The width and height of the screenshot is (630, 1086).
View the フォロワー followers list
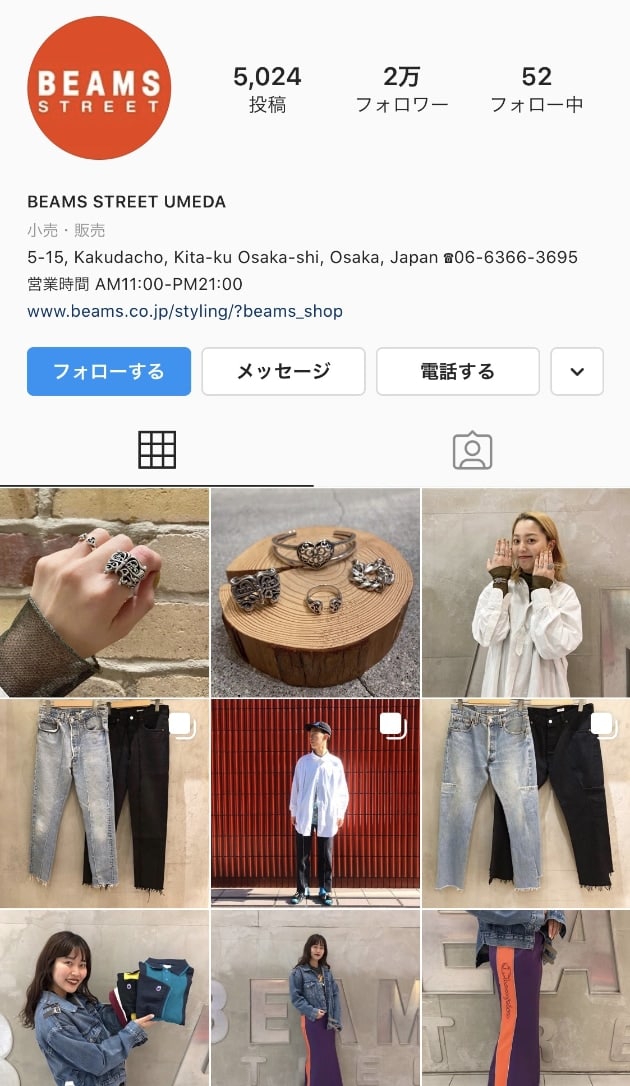click(x=402, y=89)
